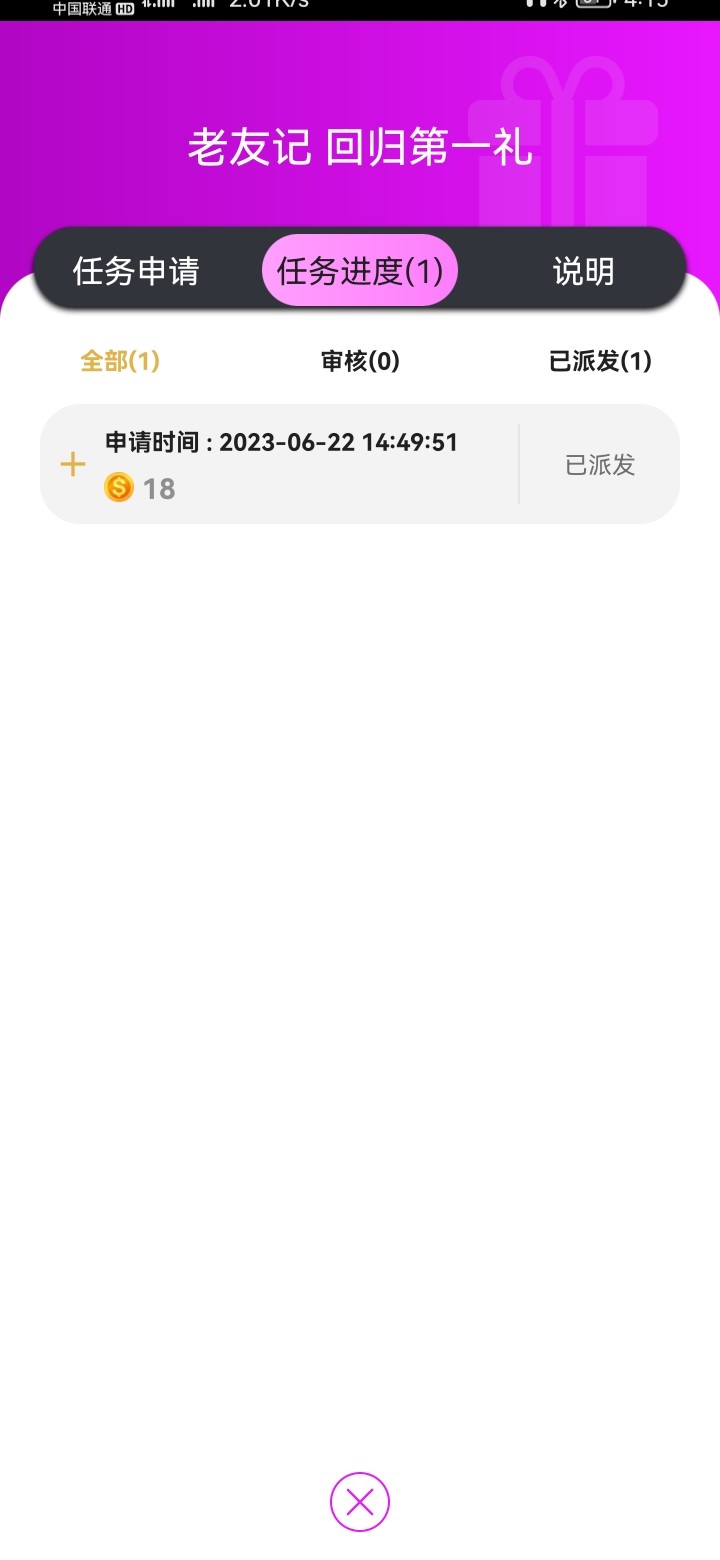720x1560 pixels.
Task: Close the 老友记 回归第一礼 popup
Action: point(360,1502)
